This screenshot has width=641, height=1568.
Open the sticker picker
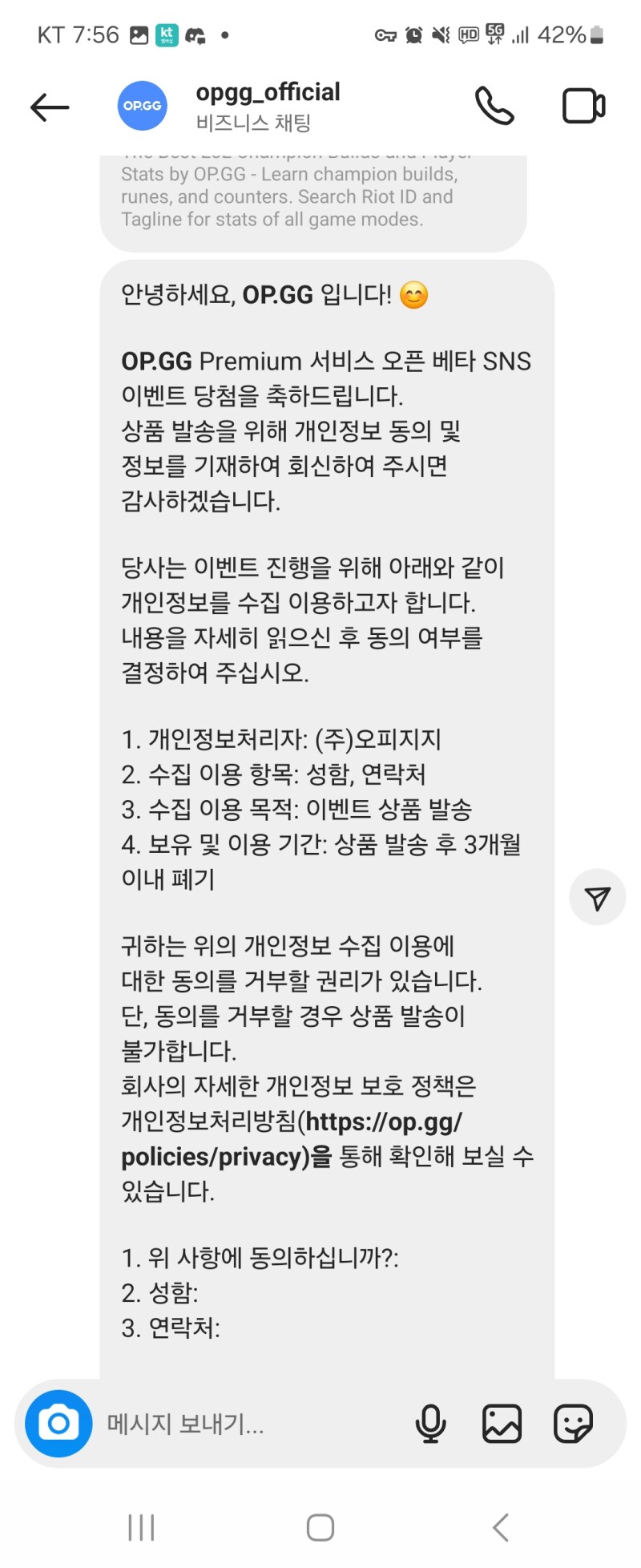pos(573,1425)
